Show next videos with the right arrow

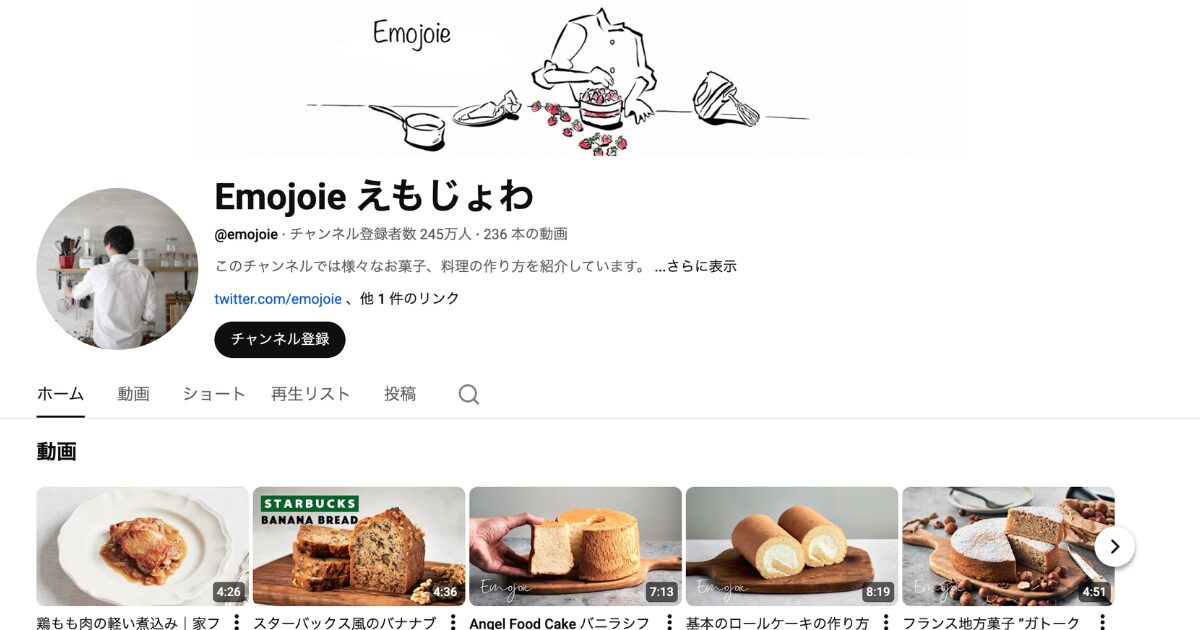pyautogui.click(x=1114, y=546)
